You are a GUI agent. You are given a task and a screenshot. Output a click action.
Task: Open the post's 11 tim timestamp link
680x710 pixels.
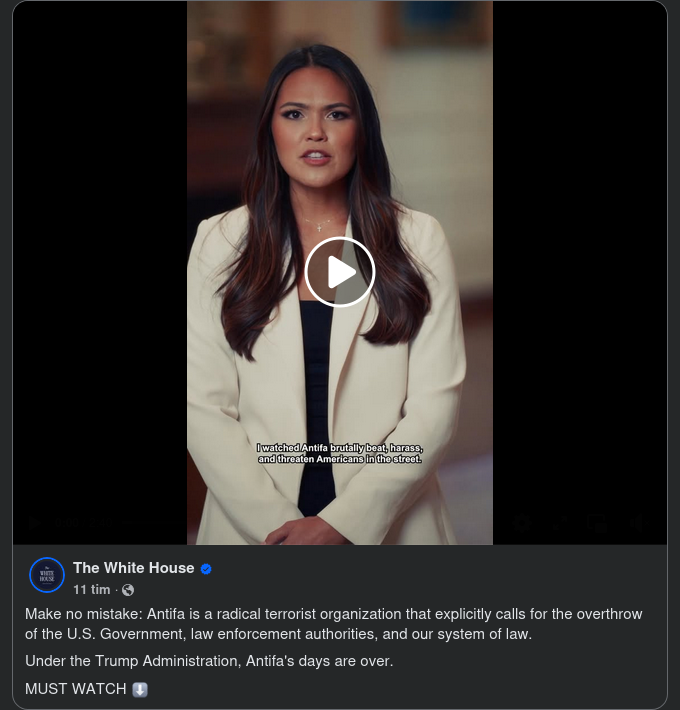click(91, 590)
